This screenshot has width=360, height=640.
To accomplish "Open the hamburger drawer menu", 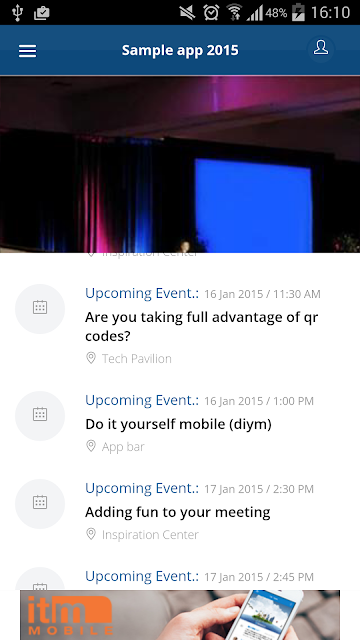I will [27, 51].
